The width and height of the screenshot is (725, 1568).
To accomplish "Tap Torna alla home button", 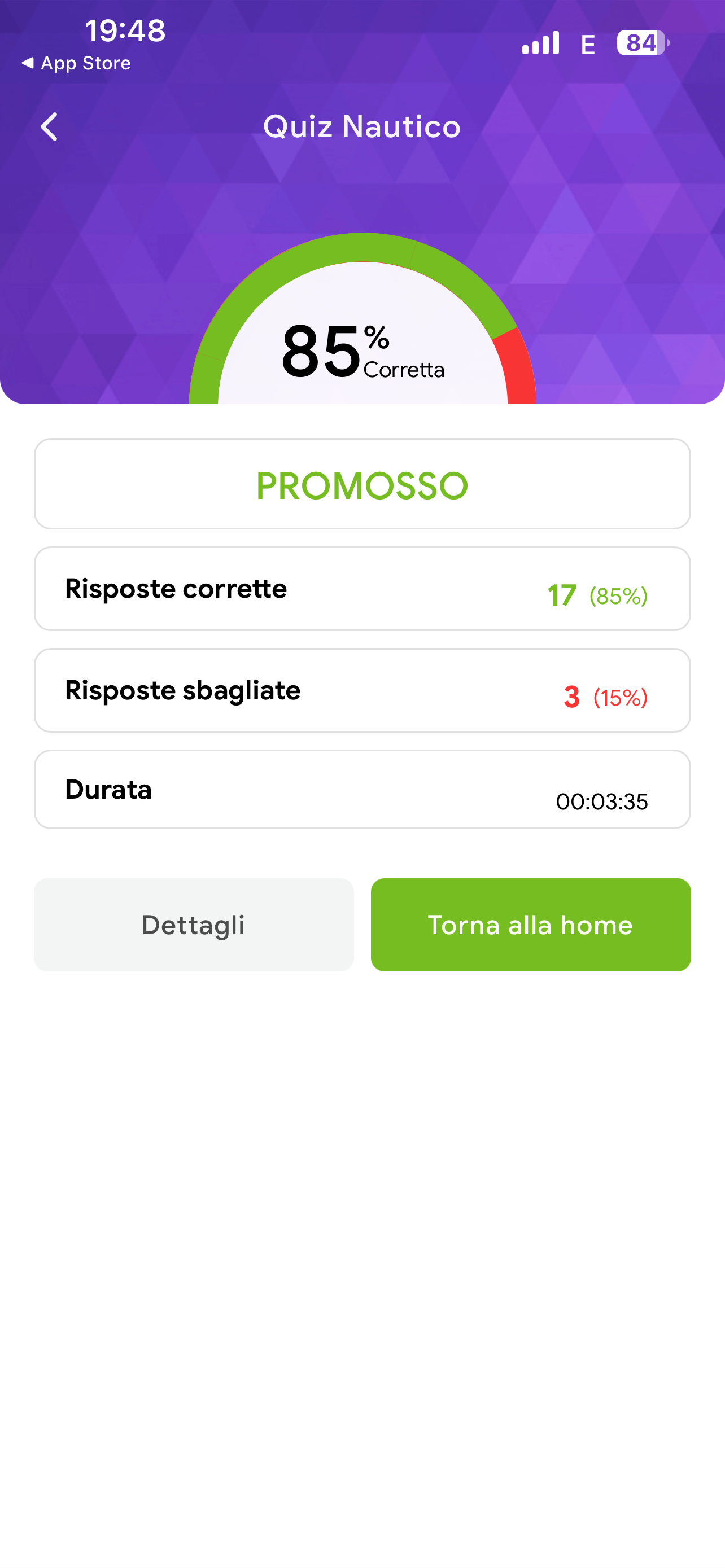I will [530, 925].
